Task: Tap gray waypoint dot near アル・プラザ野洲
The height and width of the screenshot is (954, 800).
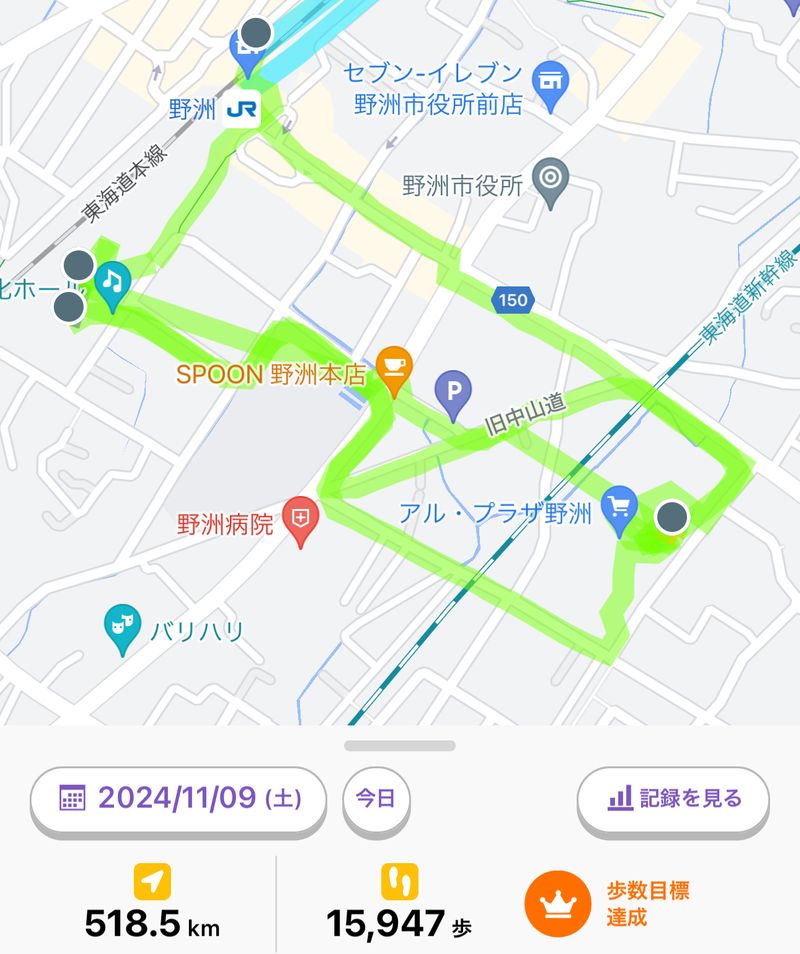Action: (x=672, y=517)
